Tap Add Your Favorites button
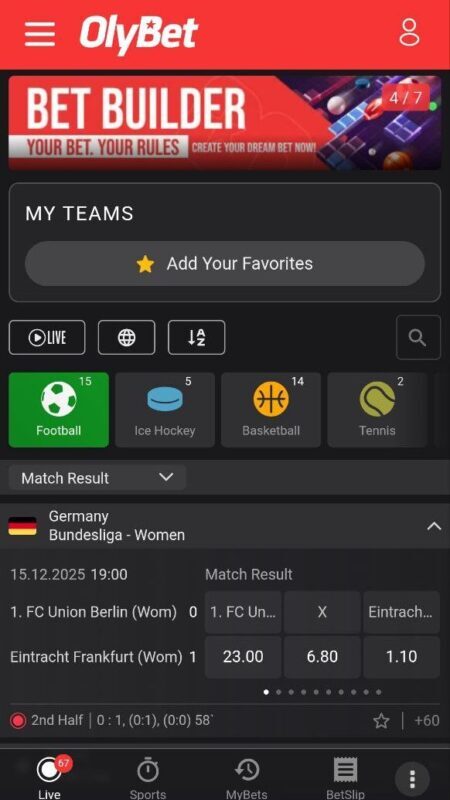 (224, 264)
